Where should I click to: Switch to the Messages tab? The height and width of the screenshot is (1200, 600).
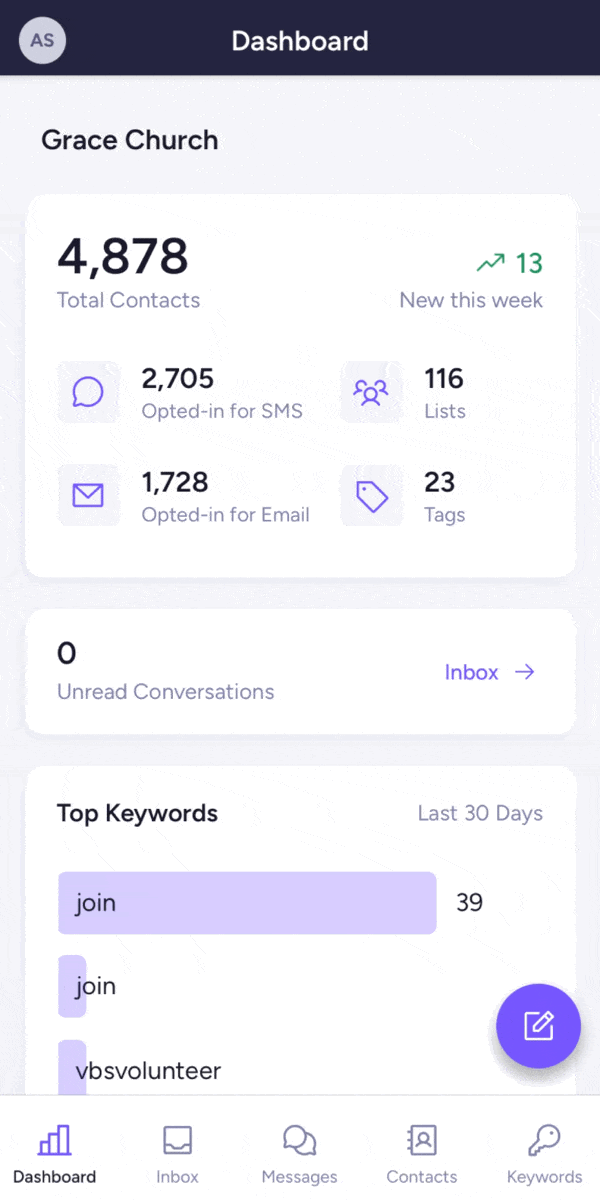pyautogui.click(x=299, y=1153)
